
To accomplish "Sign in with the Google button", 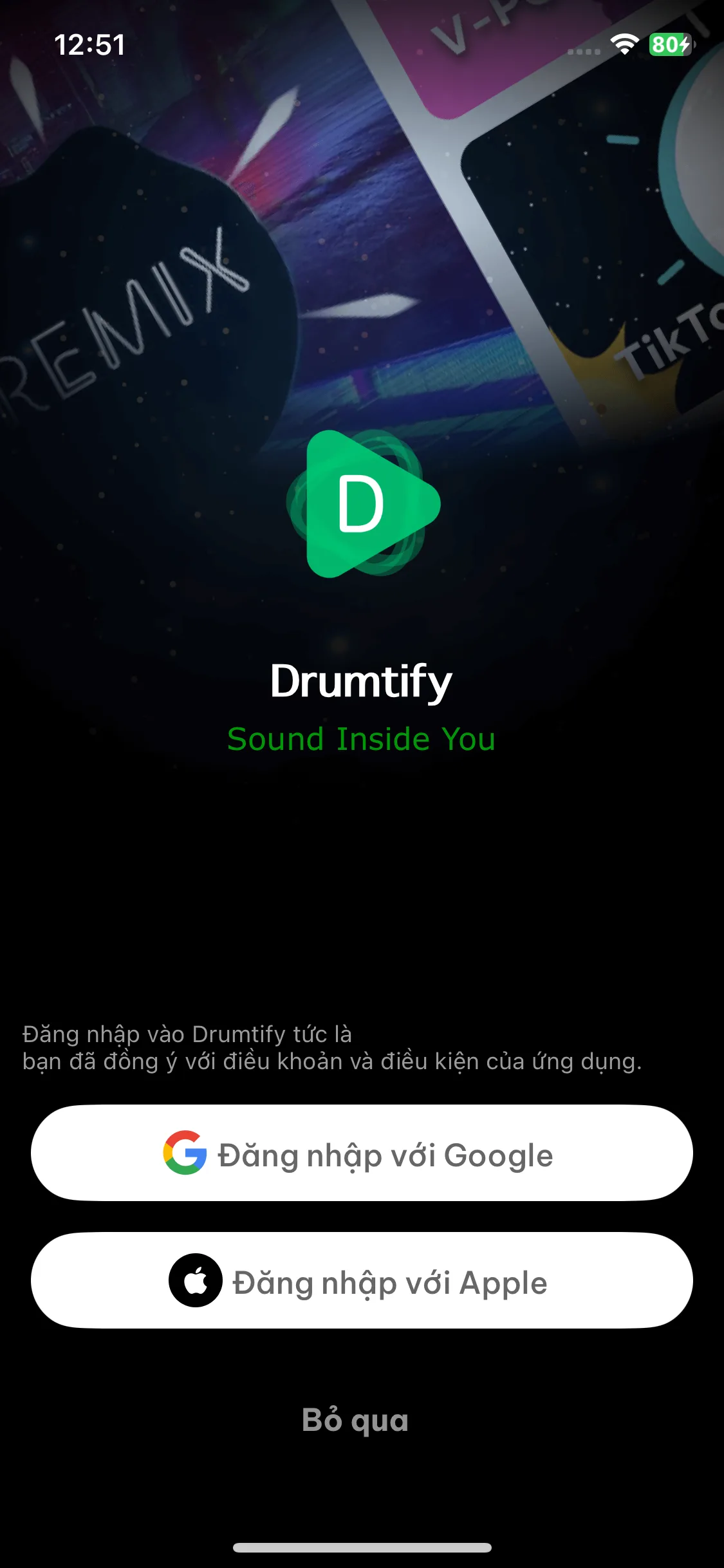I will [x=362, y=1153].
